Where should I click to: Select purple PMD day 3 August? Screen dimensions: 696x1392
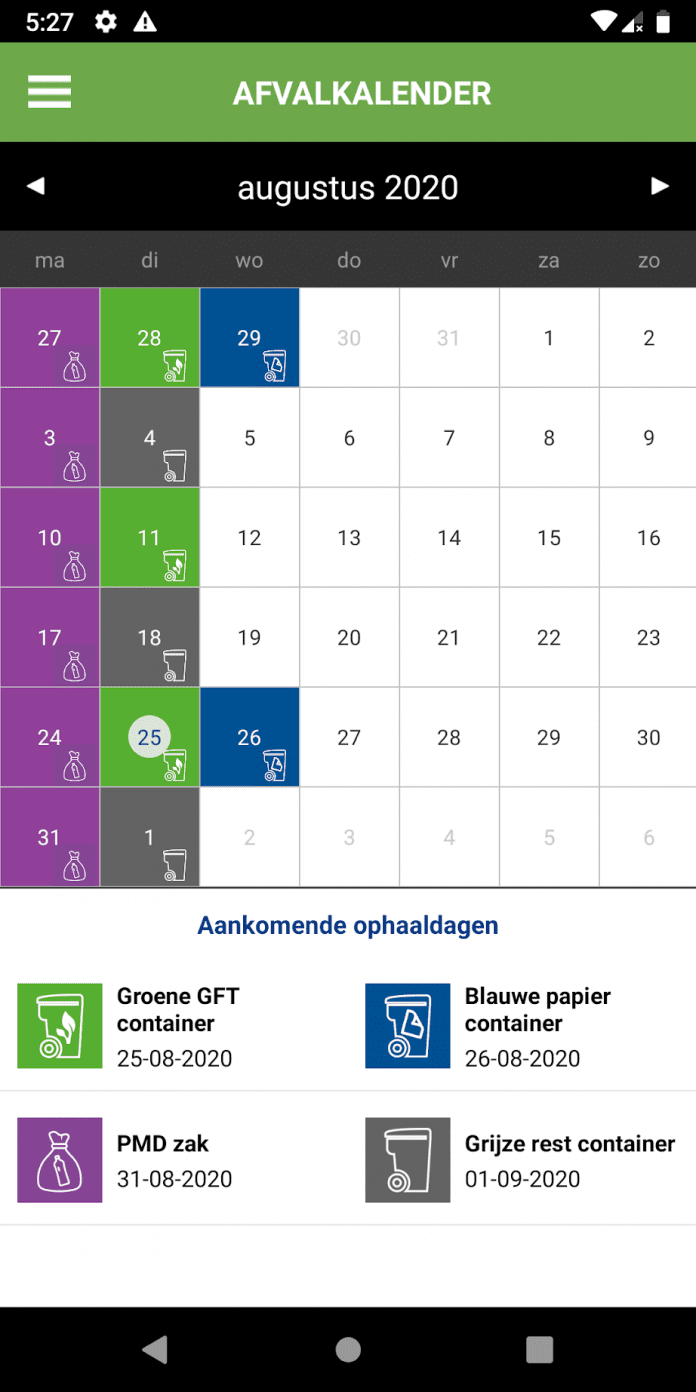49,437
